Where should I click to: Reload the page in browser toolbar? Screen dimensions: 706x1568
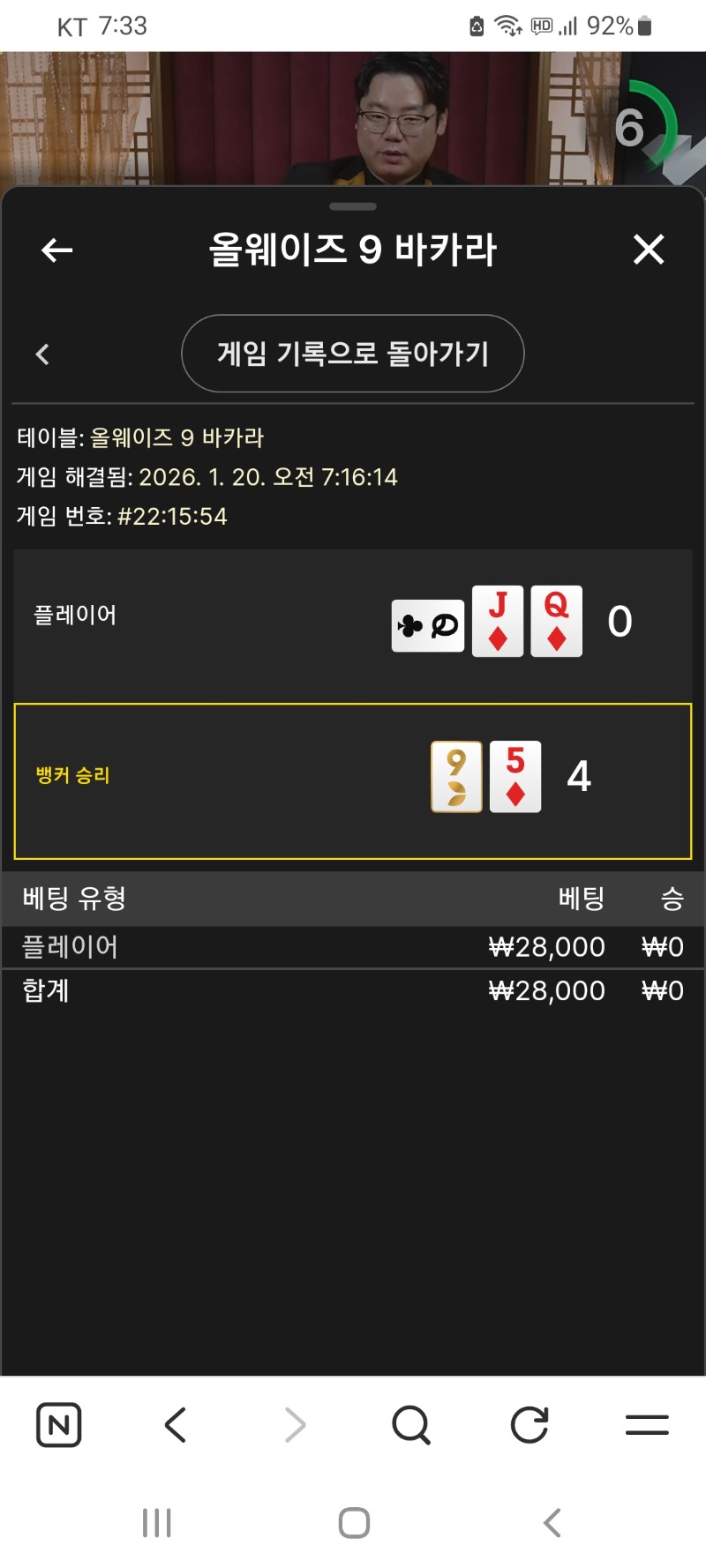[529, 1424]
